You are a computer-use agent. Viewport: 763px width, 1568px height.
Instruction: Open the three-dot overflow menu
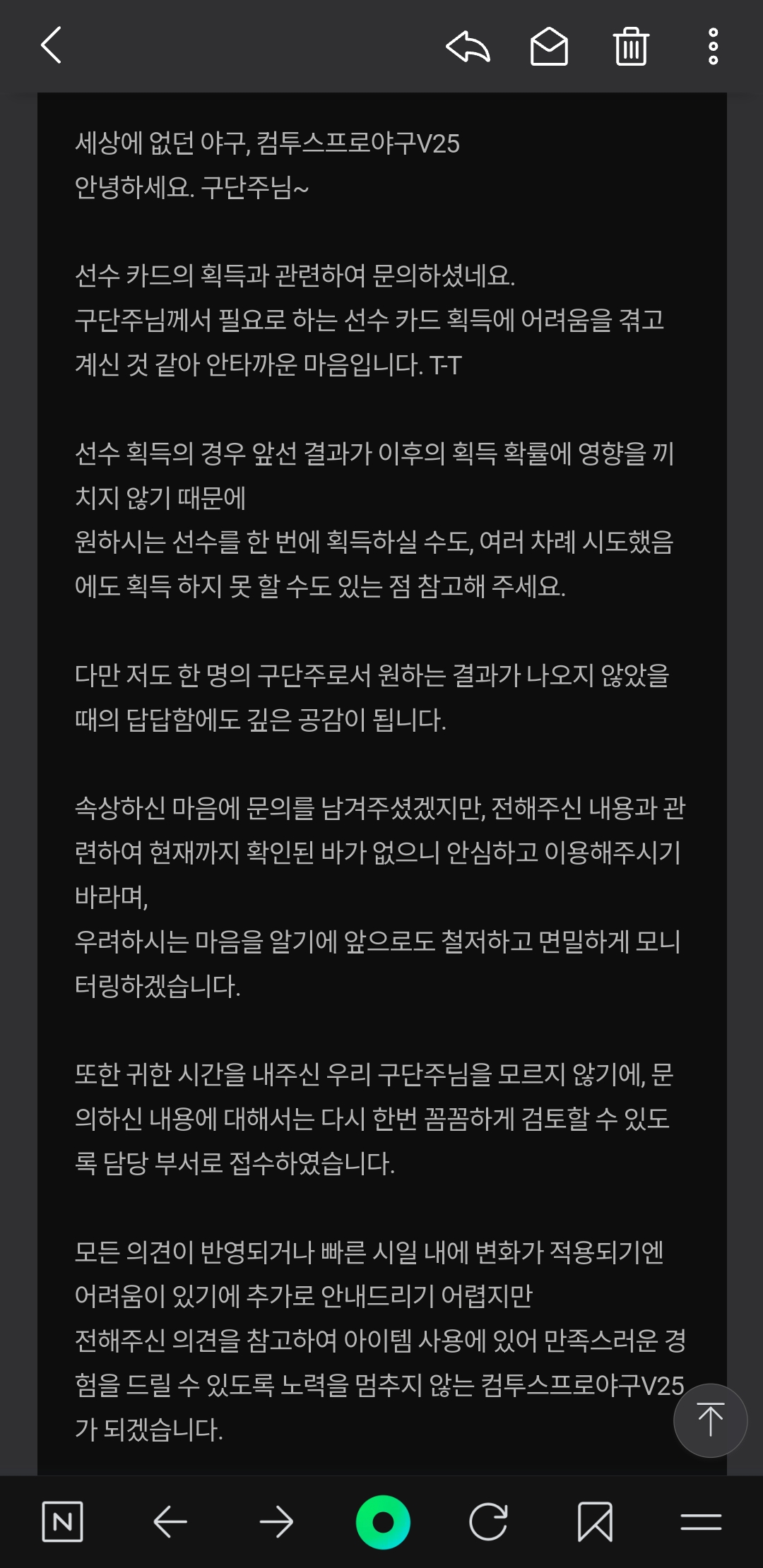(713, 47)
